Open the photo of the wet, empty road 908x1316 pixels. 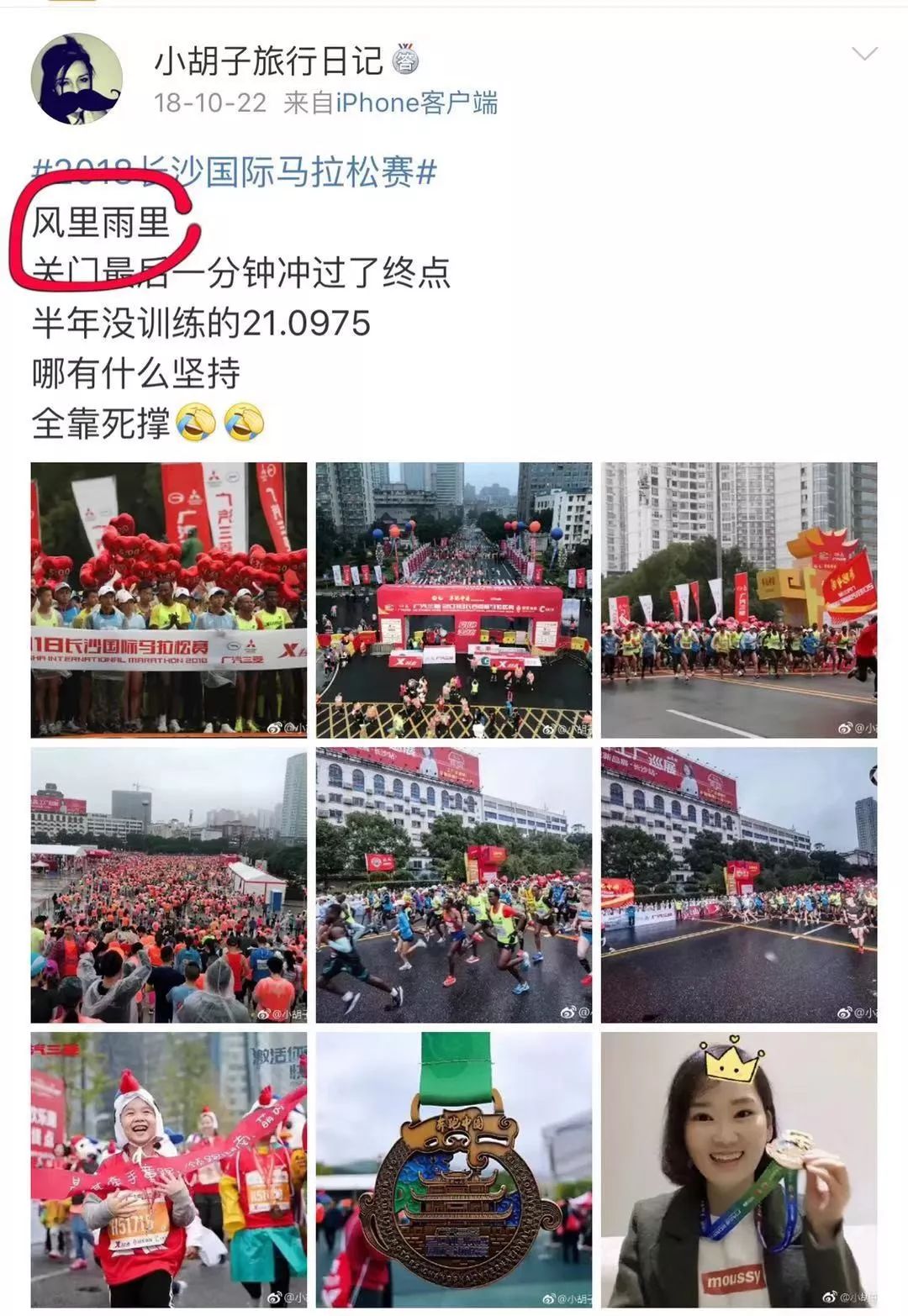[739, 885]
